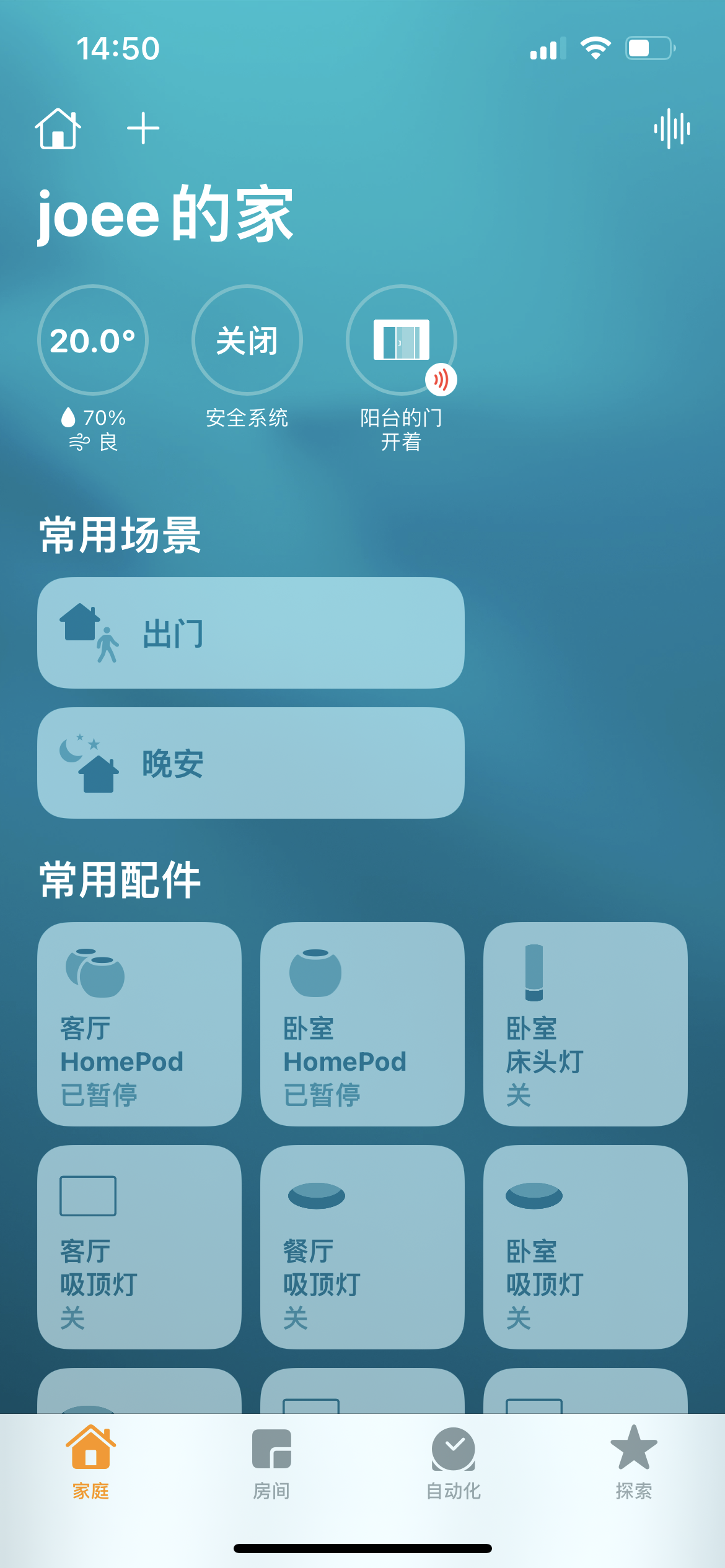
Task: Open the 安全系统 status circle
Action: click(x=247, y=340)
